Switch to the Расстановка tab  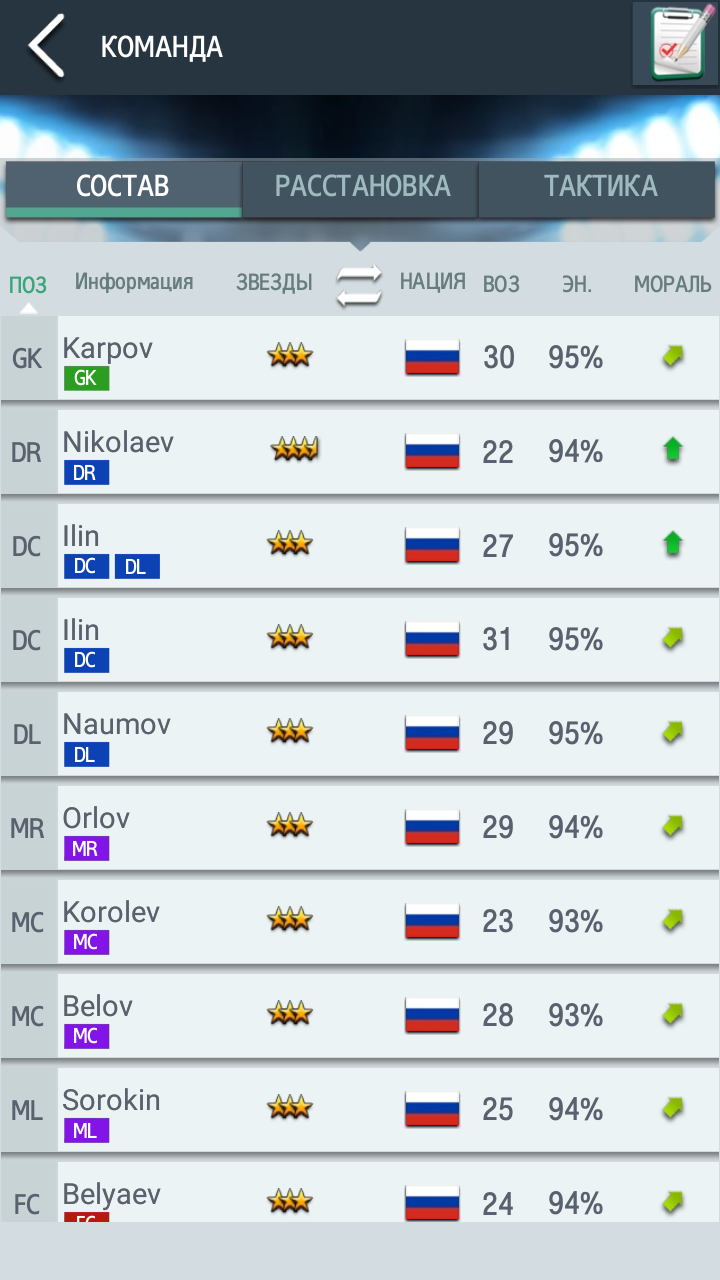click(x=362, y=187)
